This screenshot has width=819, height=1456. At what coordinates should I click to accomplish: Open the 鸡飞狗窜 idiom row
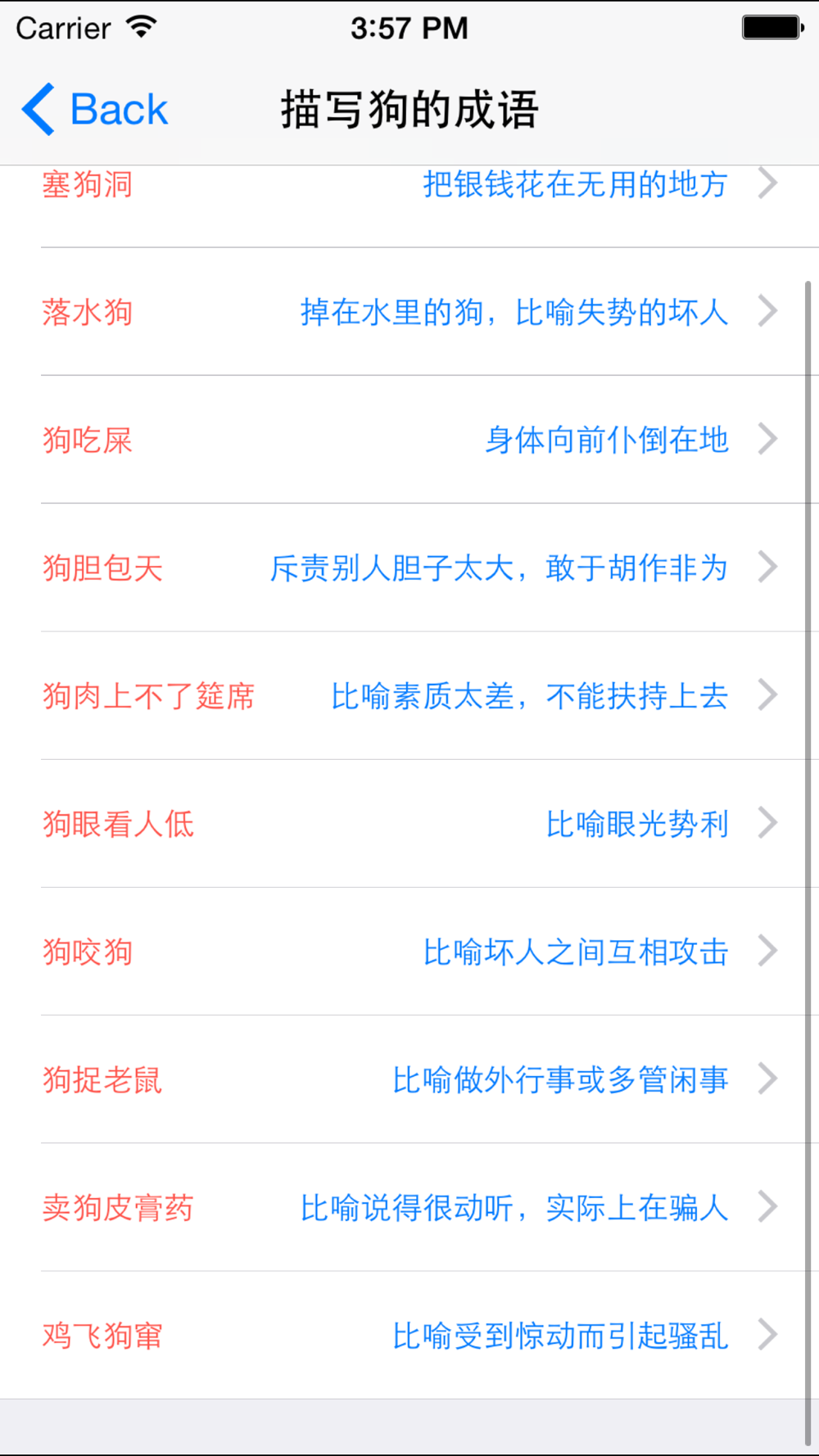(x=409, y=1336)
